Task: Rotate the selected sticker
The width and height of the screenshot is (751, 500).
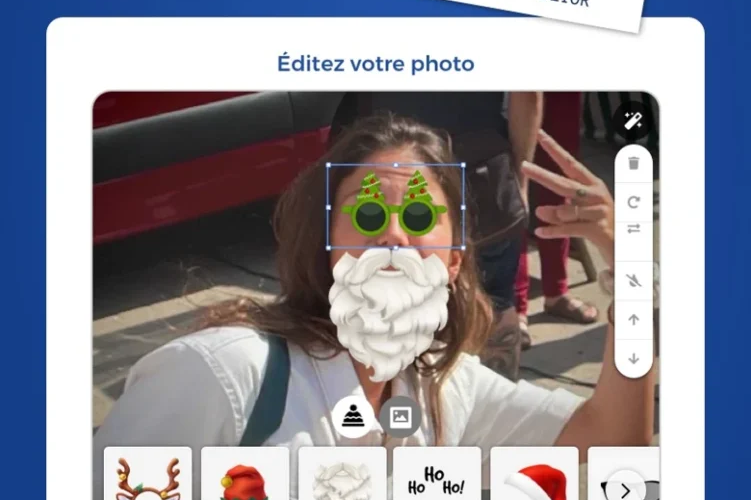Action: [633, 202]
